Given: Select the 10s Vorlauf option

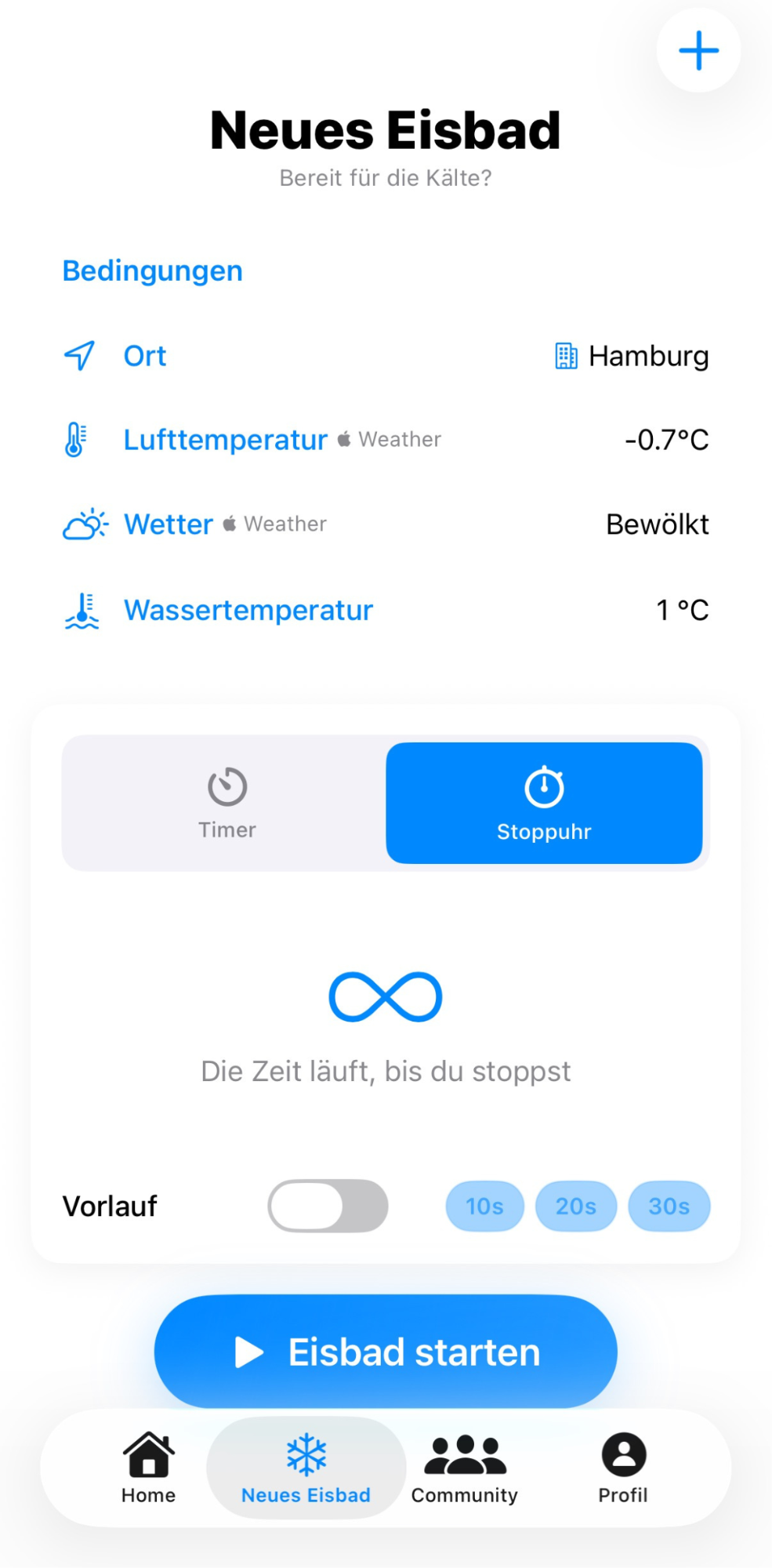Looking at the screenshot, I should (x=484, y=1207).
